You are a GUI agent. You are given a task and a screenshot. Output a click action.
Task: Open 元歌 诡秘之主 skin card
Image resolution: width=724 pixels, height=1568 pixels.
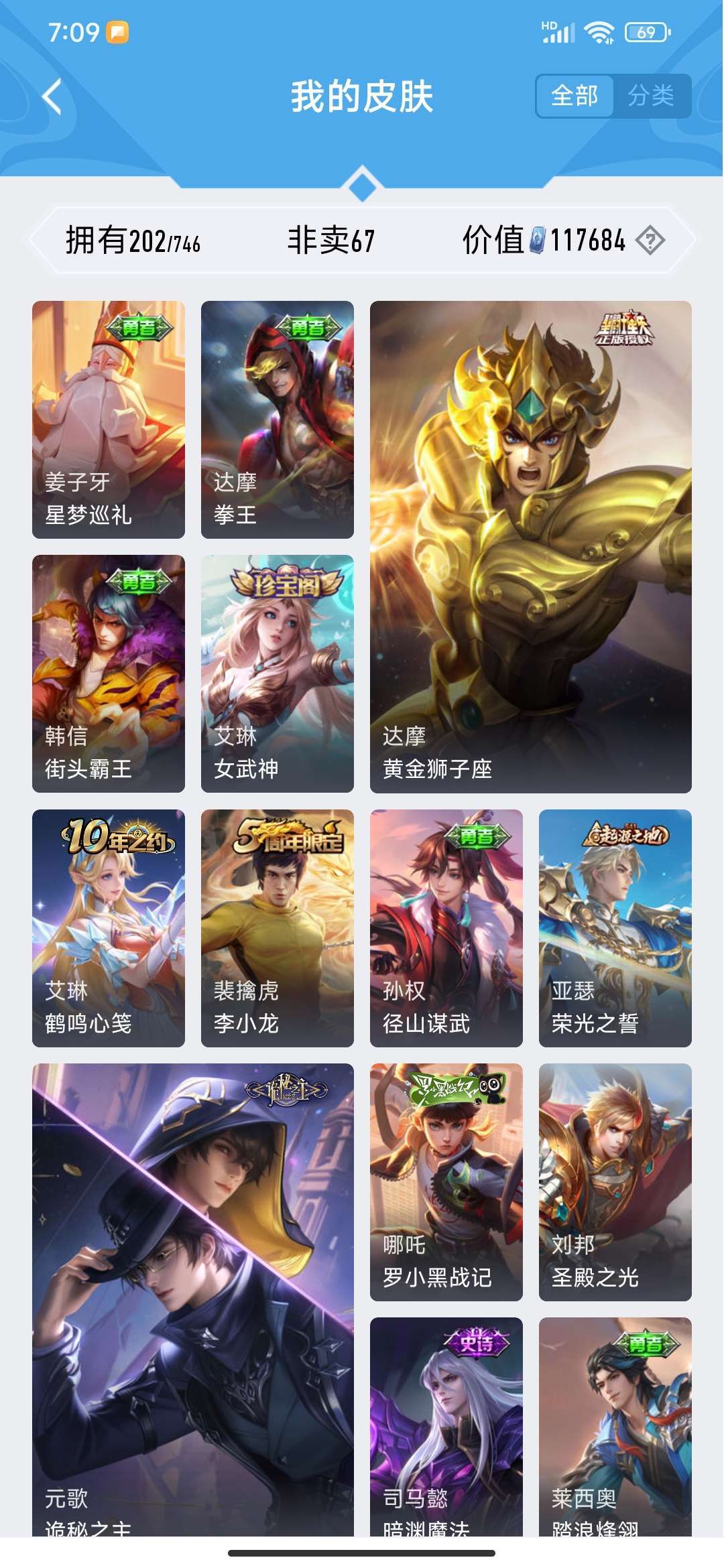193,1300
